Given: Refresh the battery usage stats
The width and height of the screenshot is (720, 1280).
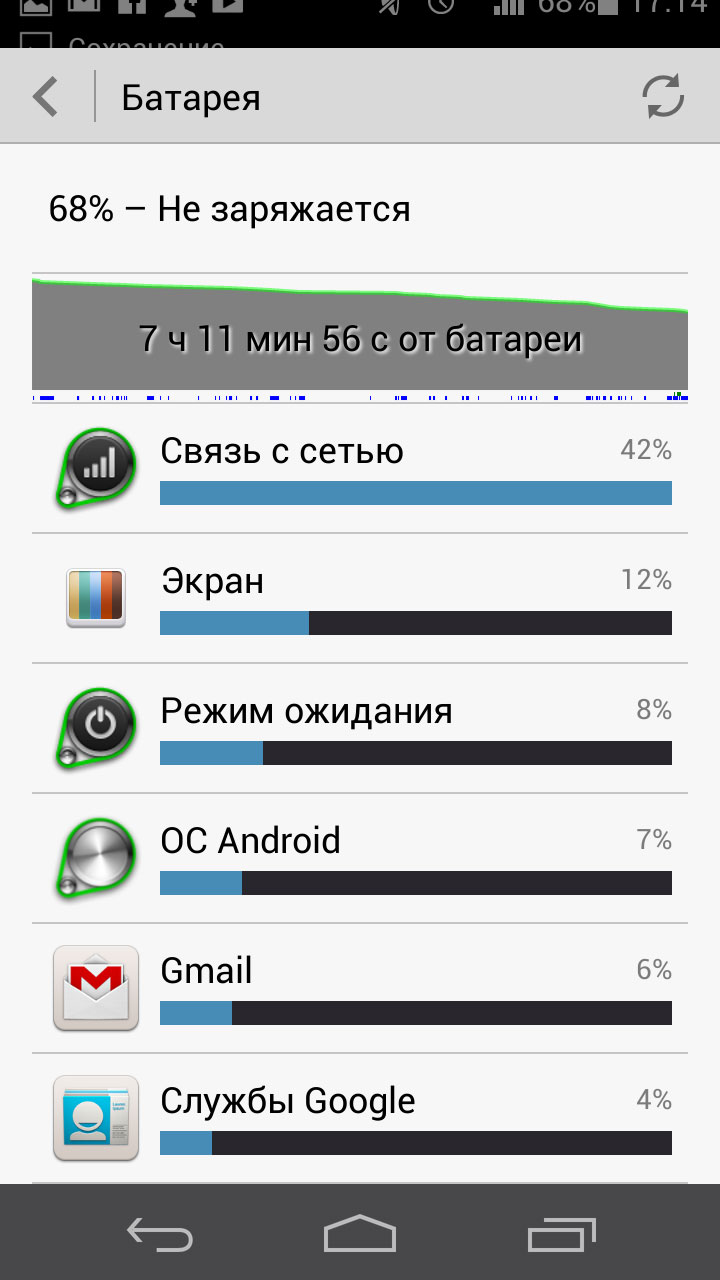Looking at the screenshot, I should (x=662, y=98).
